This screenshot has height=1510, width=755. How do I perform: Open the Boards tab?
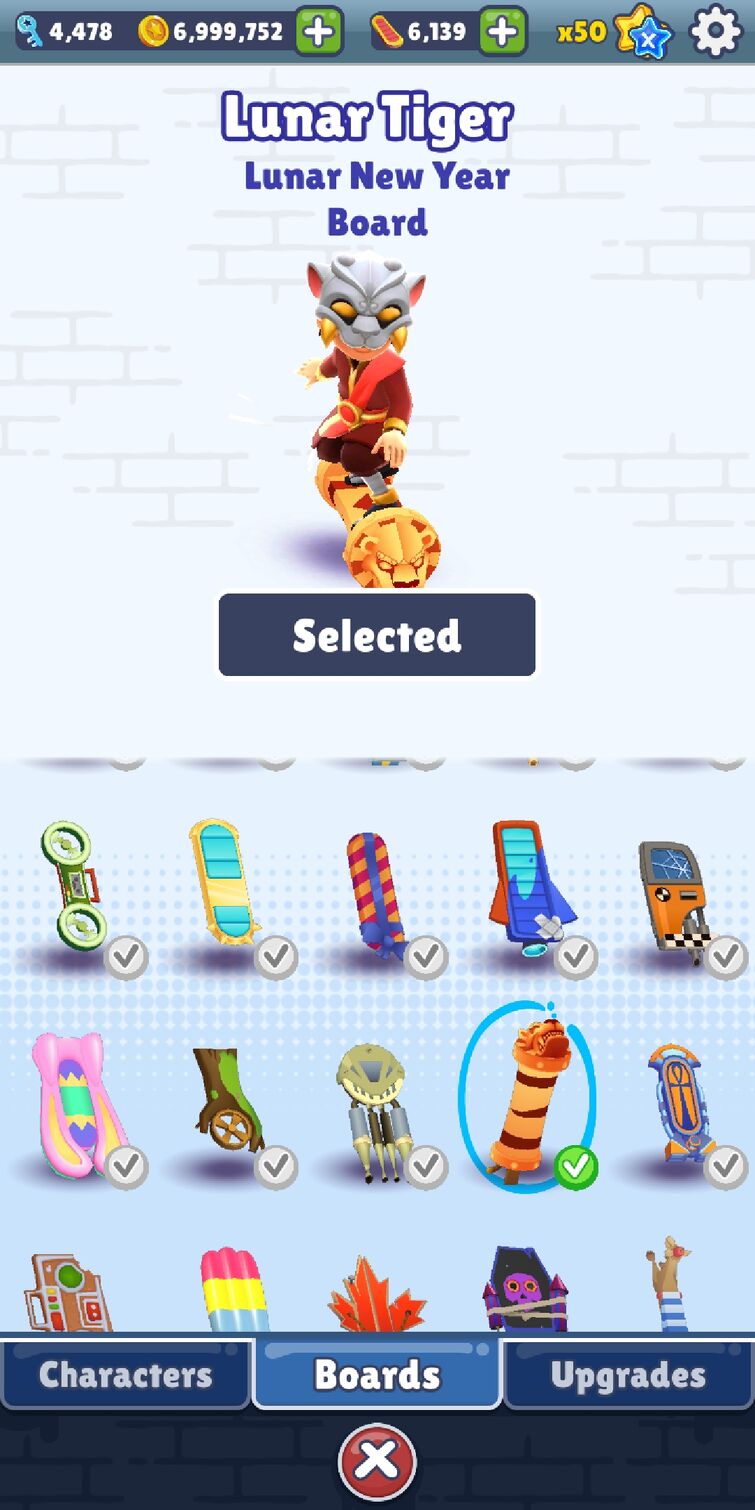[377, 1375]
